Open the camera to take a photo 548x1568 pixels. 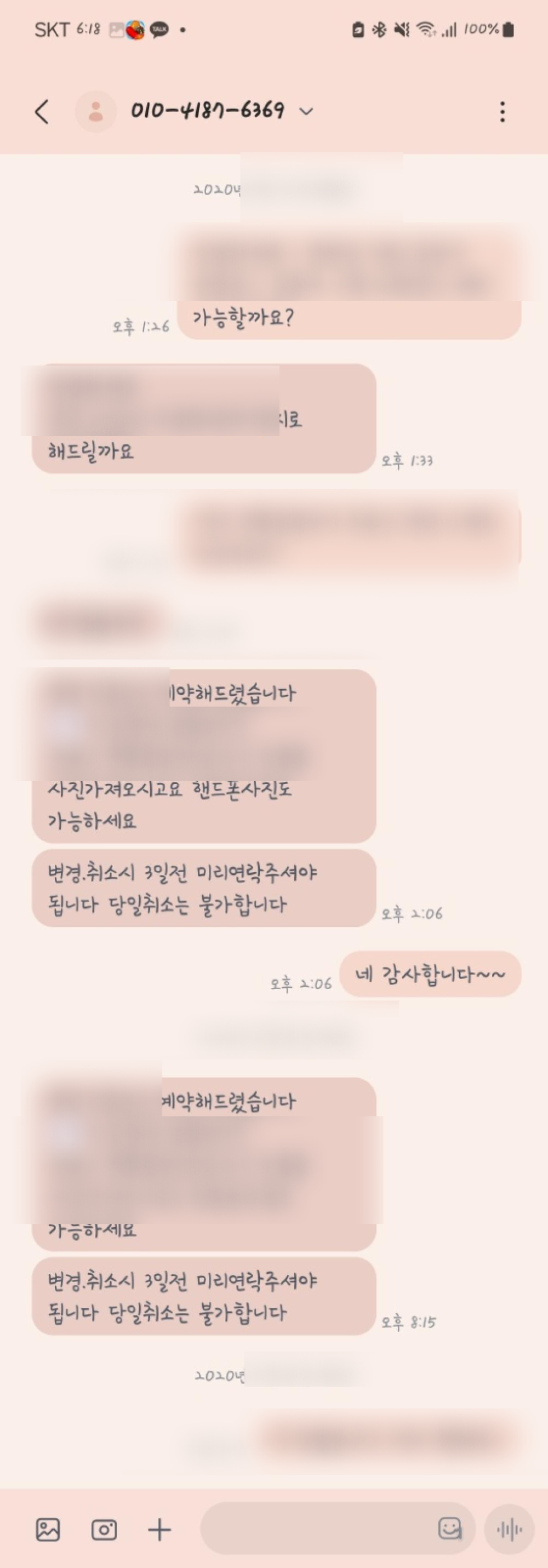[104, 1529]
